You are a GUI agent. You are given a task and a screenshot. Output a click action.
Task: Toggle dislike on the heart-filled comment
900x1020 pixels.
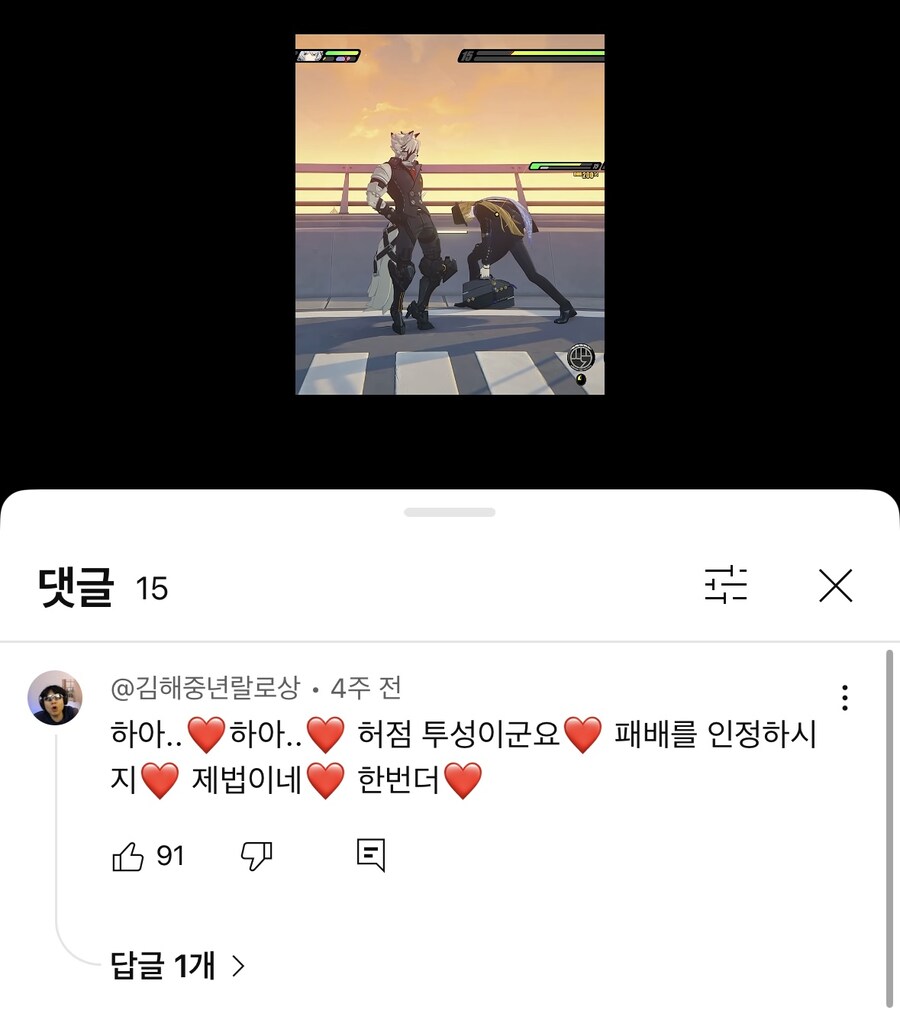257,856
